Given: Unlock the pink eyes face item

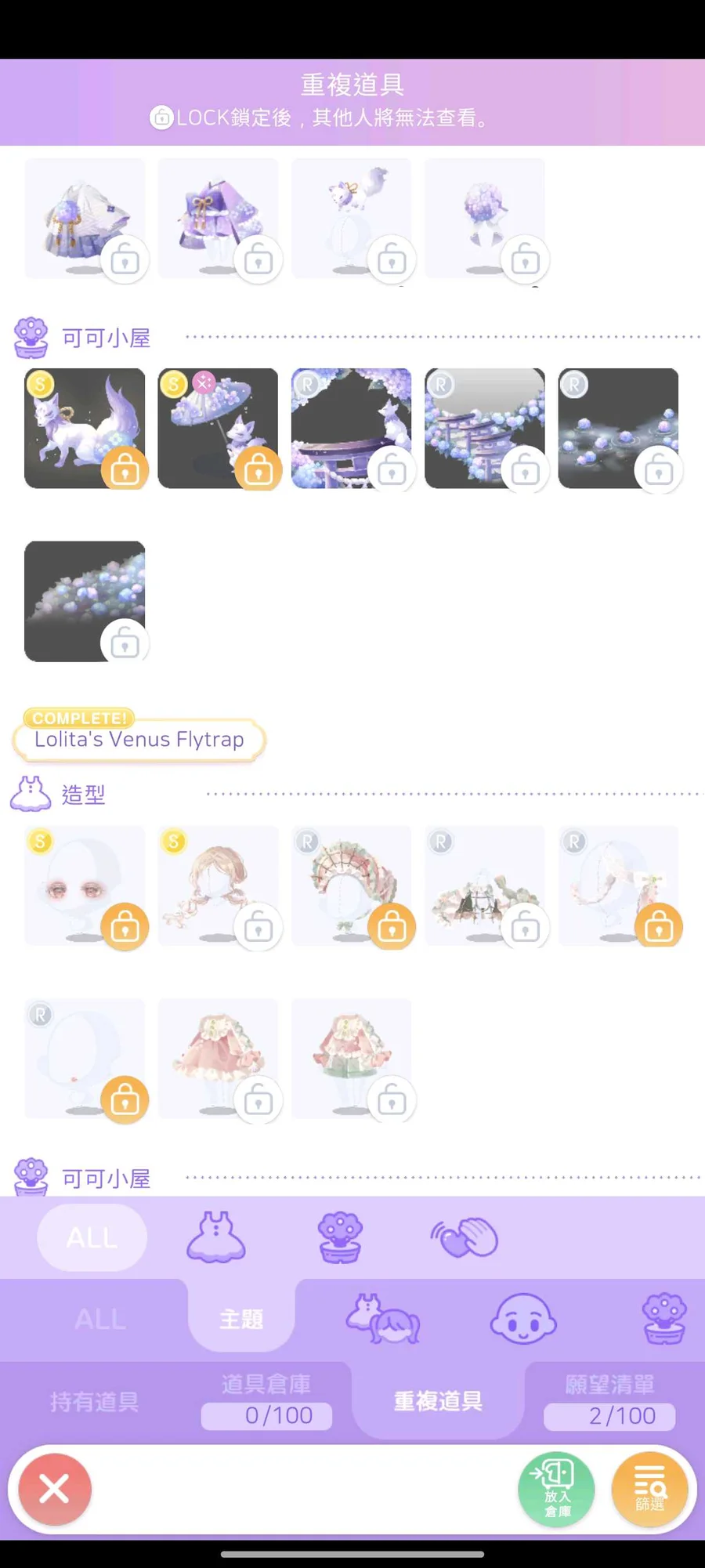Looking at the screenshot, I should [x=125, y=927].
